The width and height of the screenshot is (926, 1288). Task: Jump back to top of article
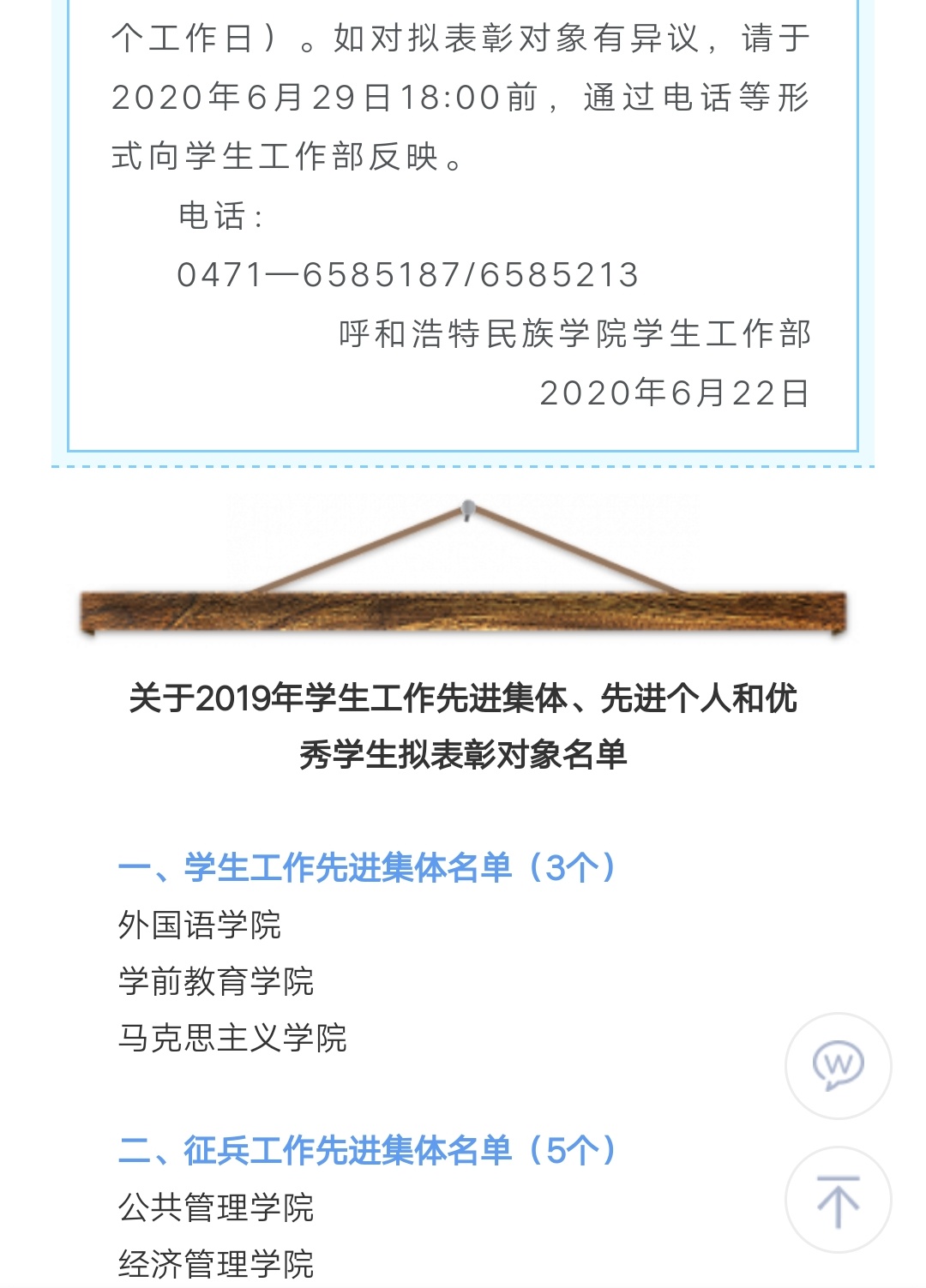838,1200
